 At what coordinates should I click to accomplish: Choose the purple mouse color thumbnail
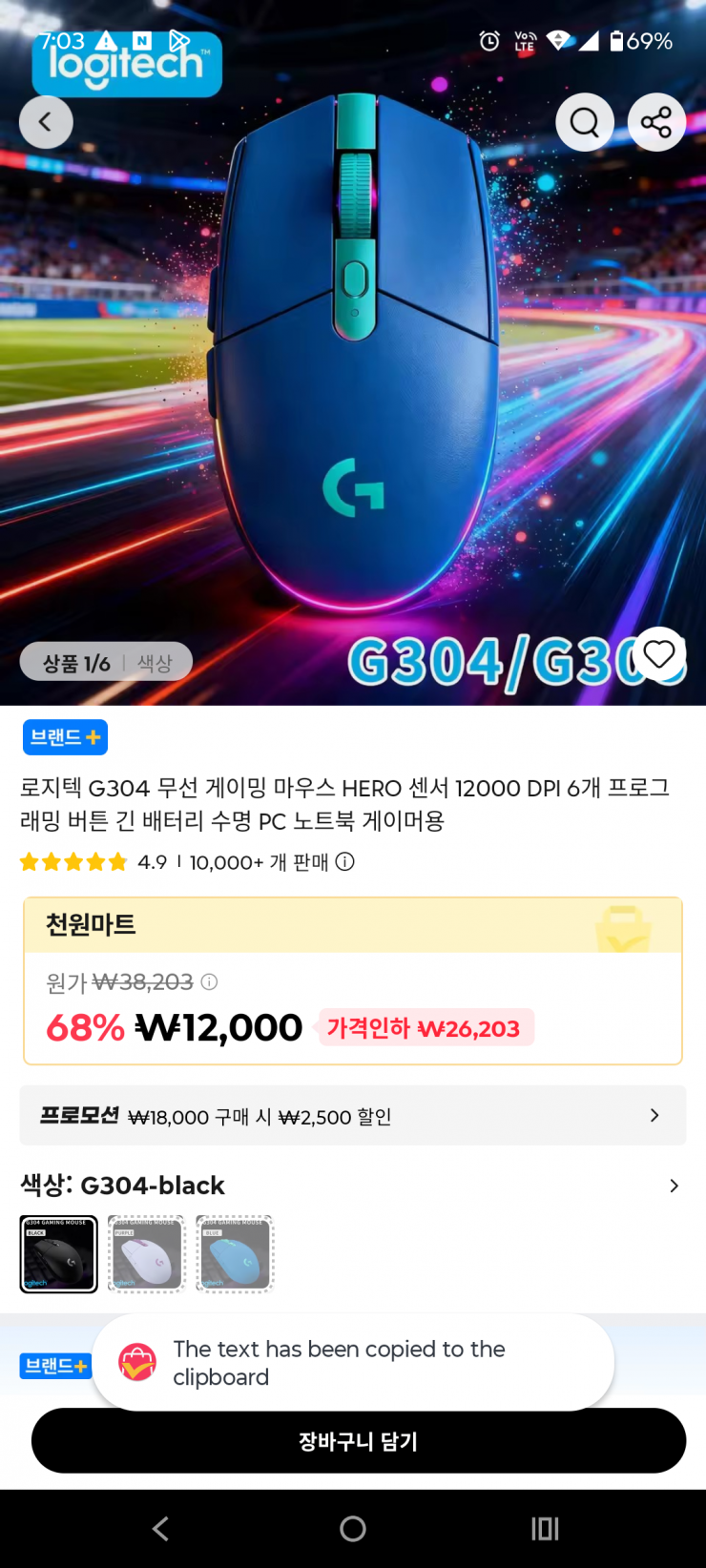[147, 1254]
